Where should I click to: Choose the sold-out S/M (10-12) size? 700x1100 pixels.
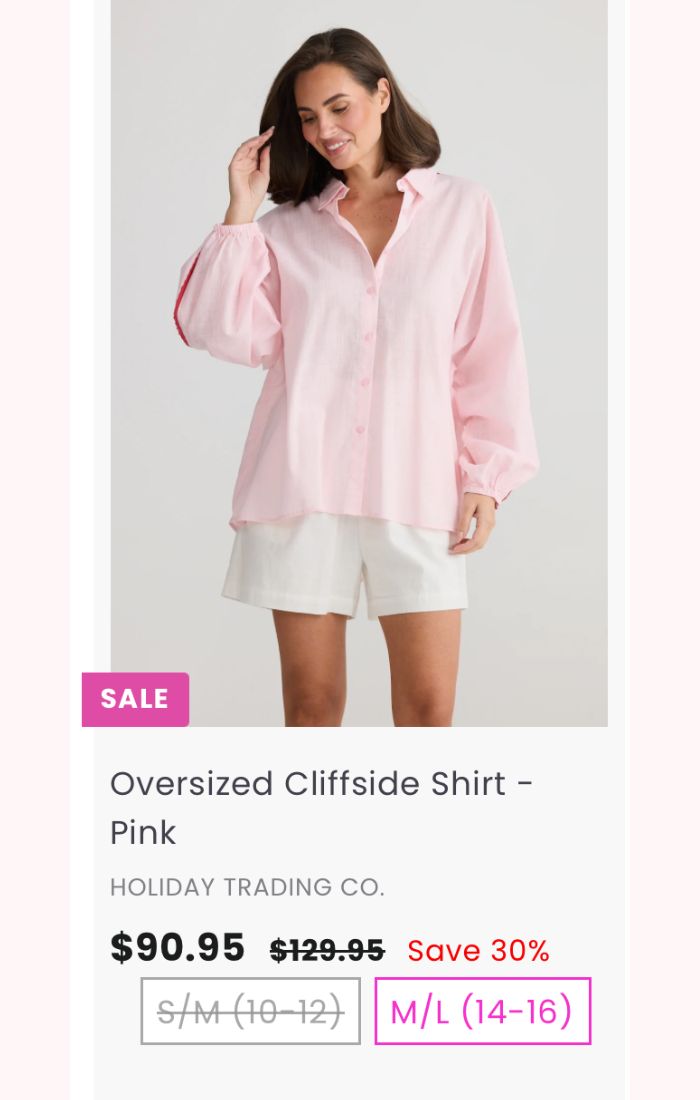250,1011
